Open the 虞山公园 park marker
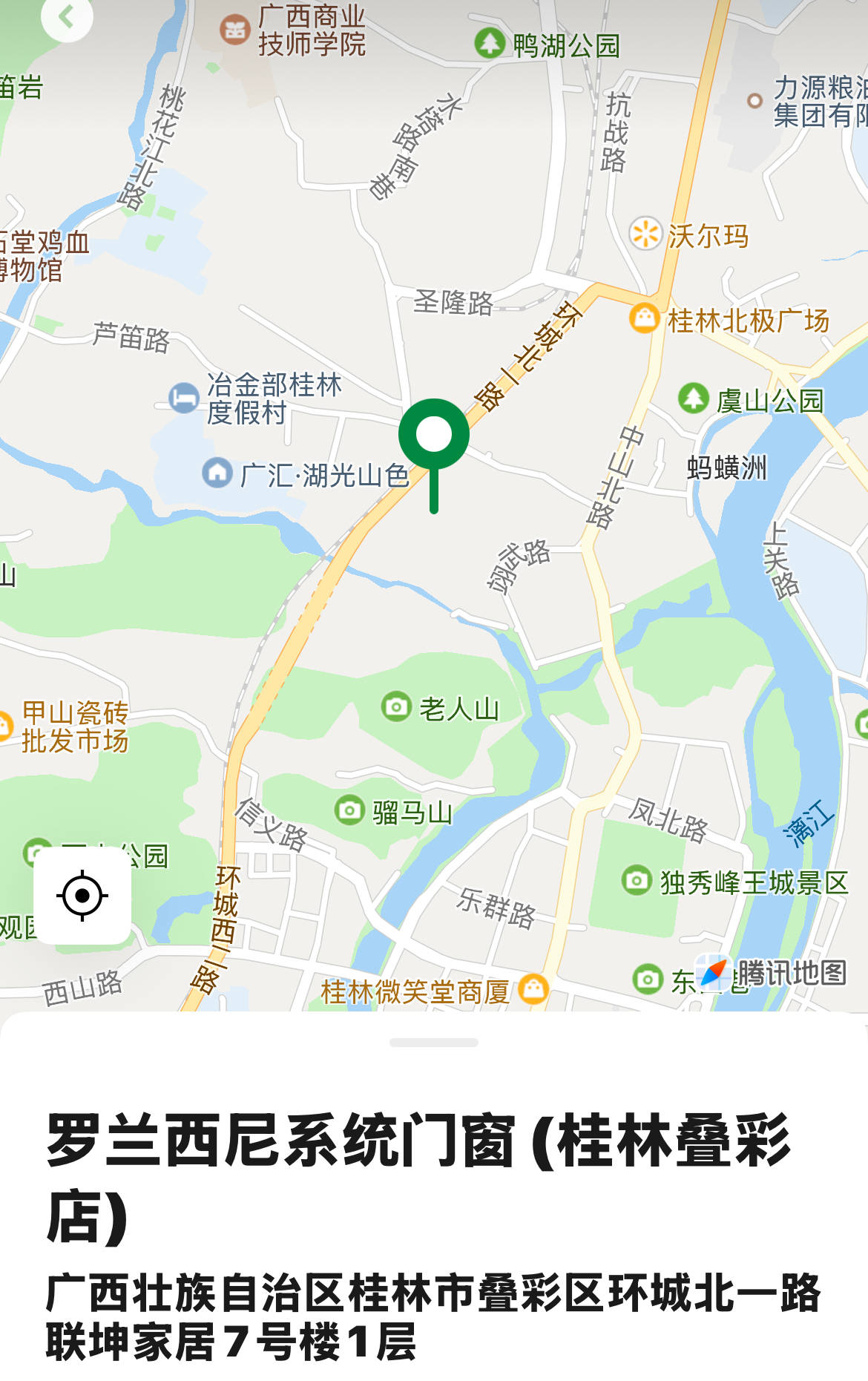 [x=694, y=398]
